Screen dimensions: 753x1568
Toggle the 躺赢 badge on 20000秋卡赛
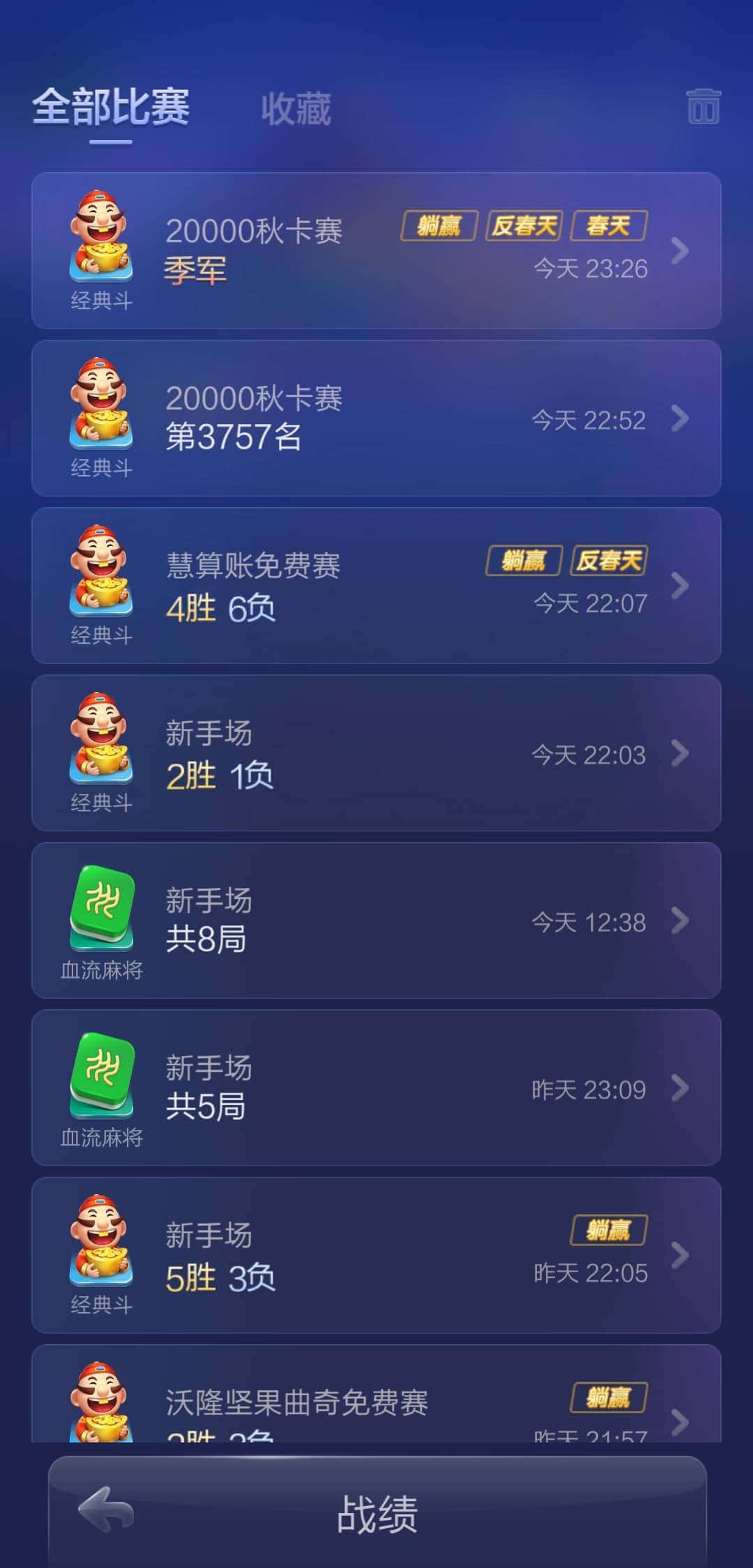click(x=437, y=225)
